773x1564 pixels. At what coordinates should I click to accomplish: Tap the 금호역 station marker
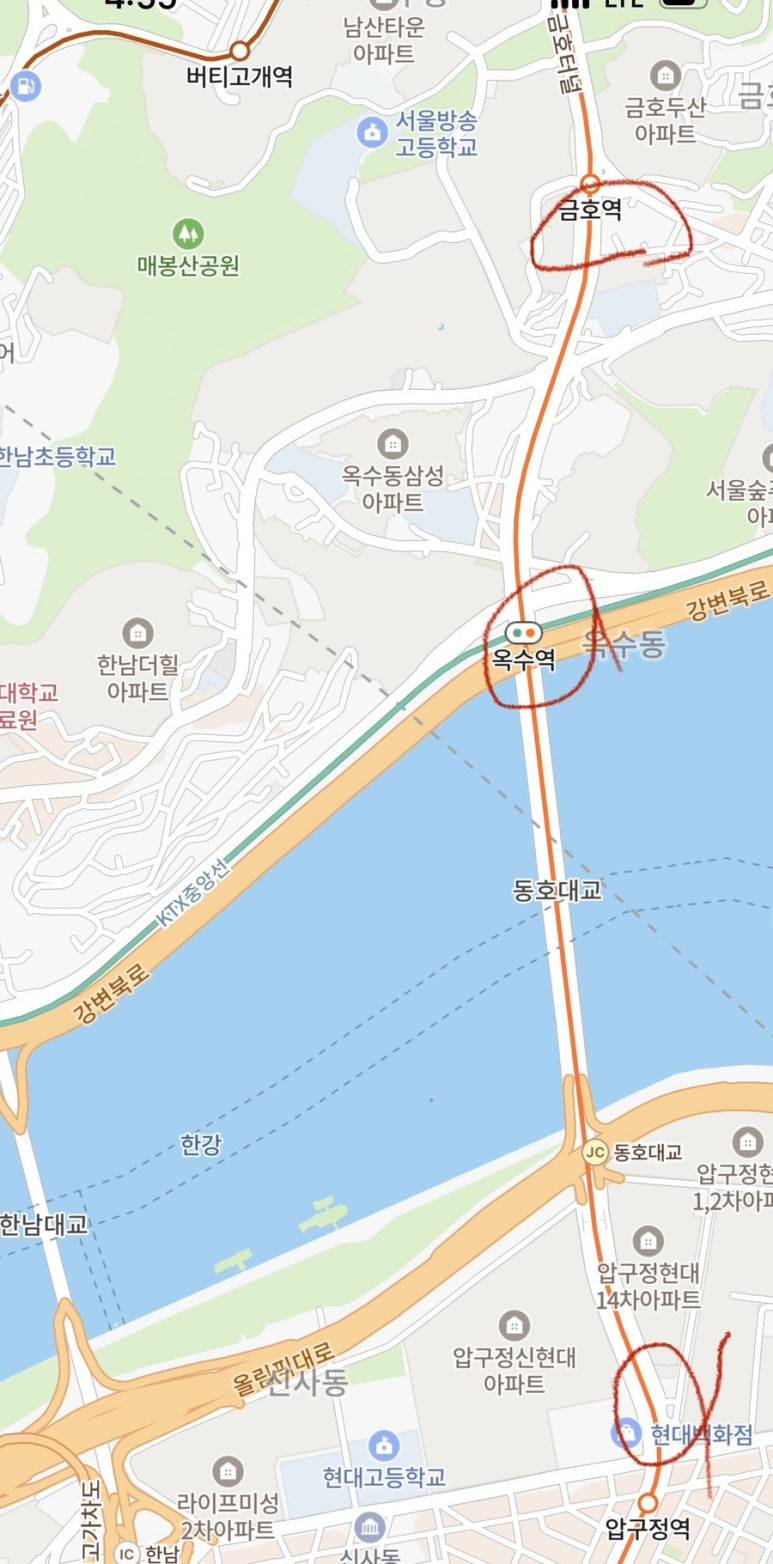(x=590, y=183)
